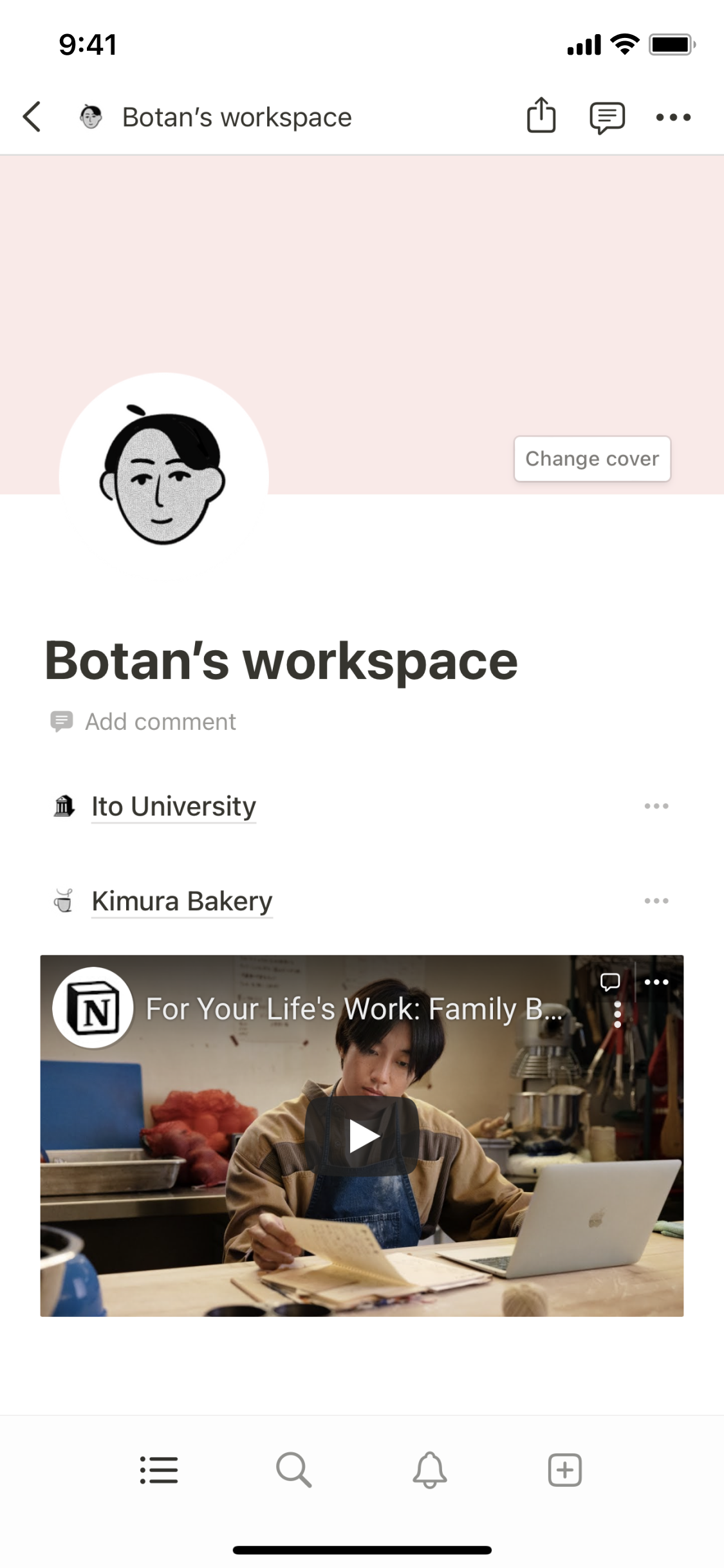The width and height of the screenshot is (724, 1568).
Task: Add a comment to the page
Action: (160, 722)
